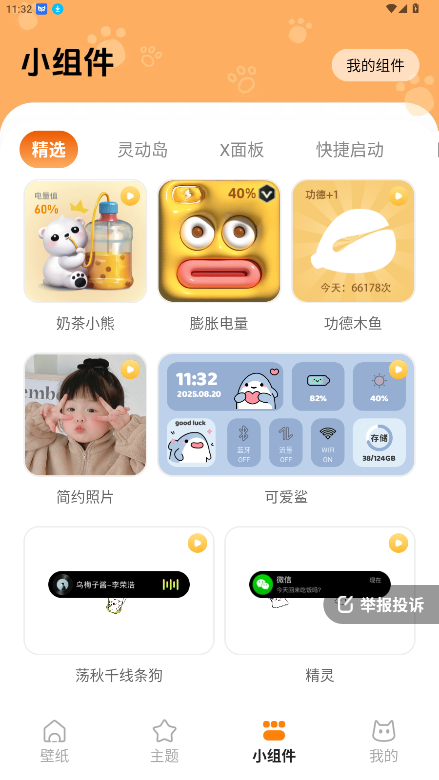The height and width of the screenshot is (780, 439).
Task: Go to the 壁纸 tab
Action: point(55,741)
